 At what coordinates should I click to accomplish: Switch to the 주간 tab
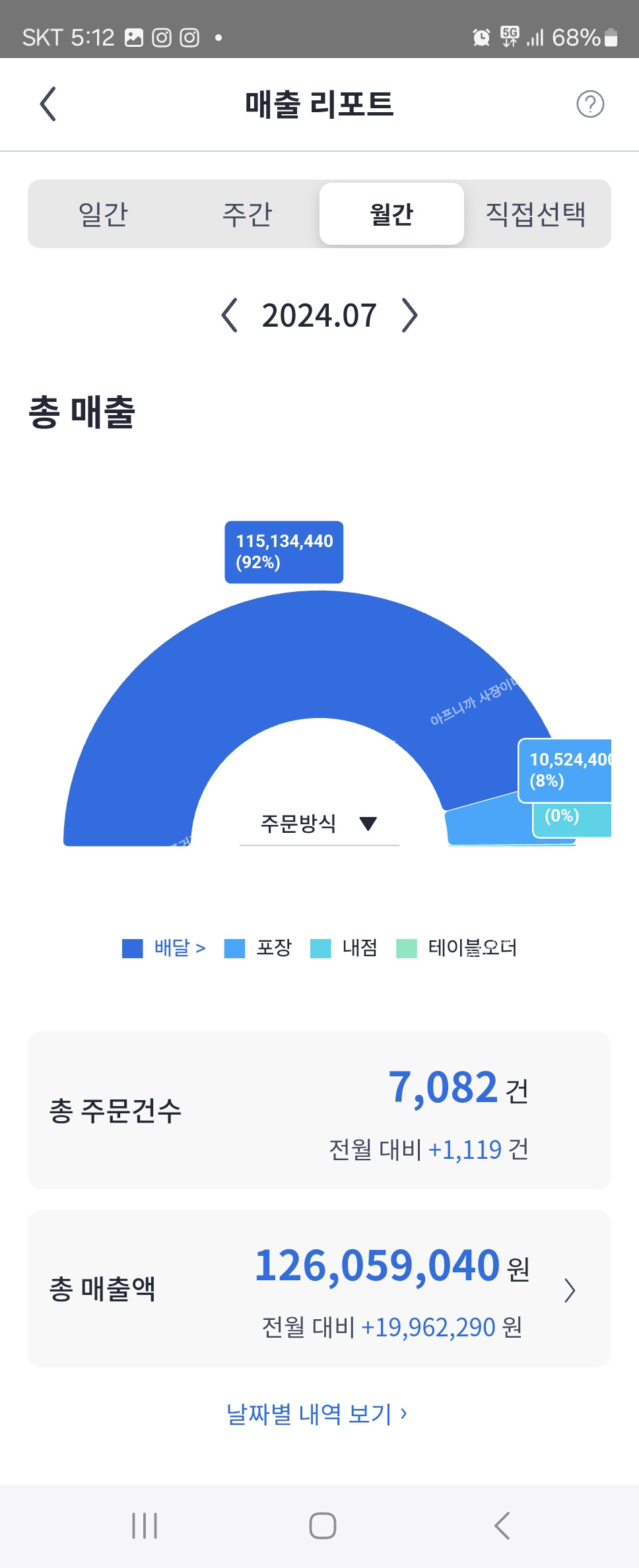point(247,214)
